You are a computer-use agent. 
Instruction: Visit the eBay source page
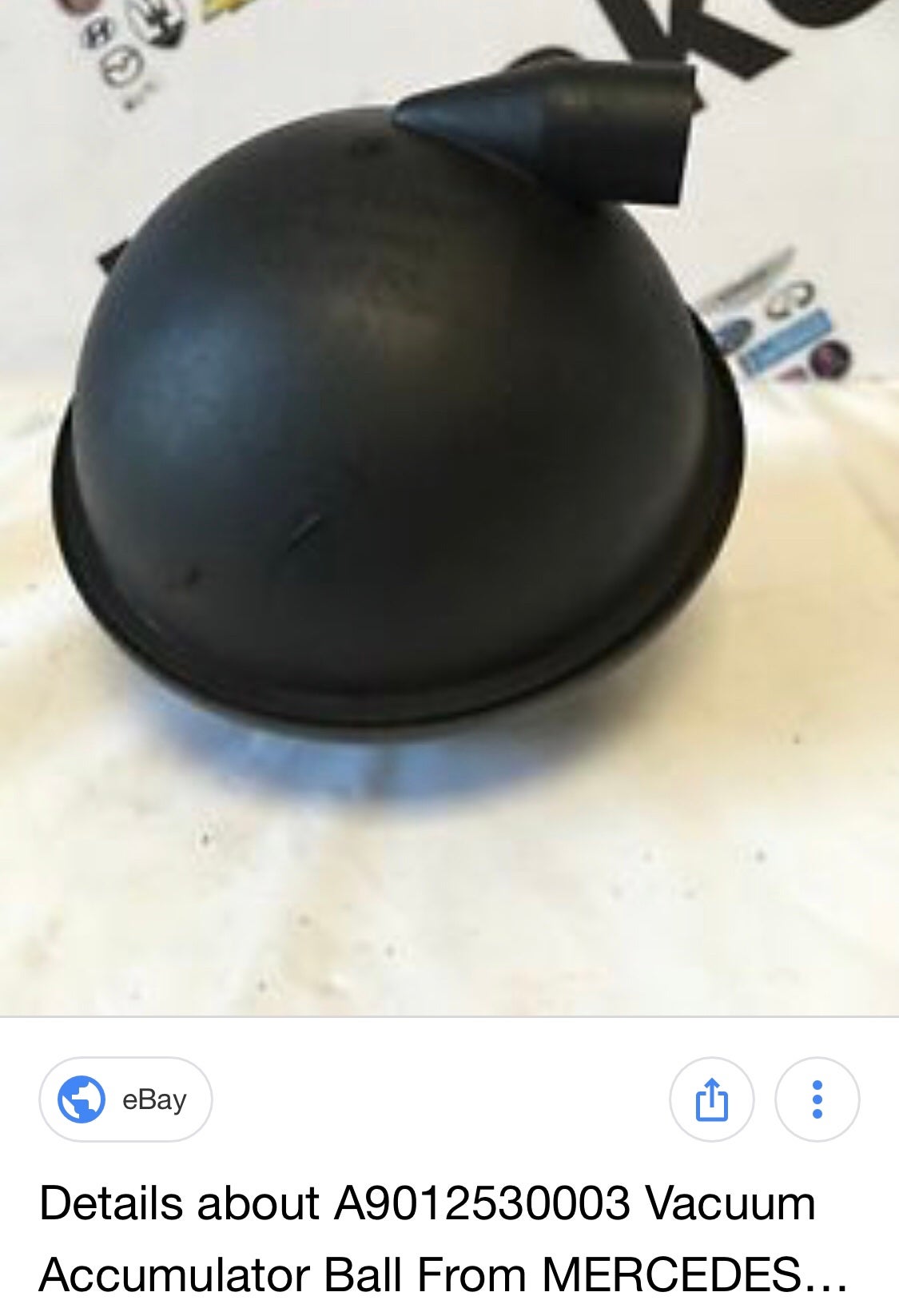[125, 1099]
